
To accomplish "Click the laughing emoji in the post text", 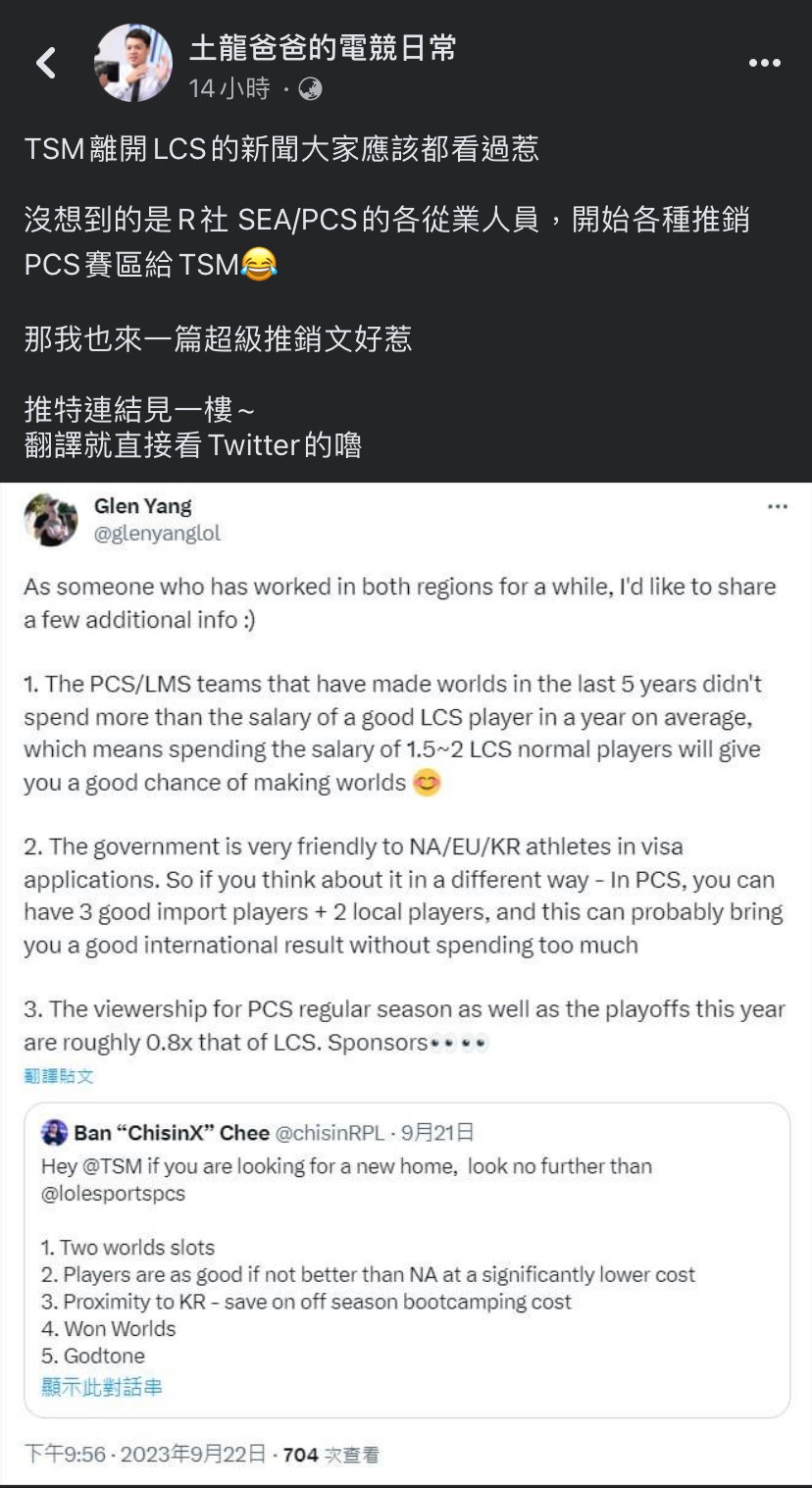I will click(x=256, y=264).
